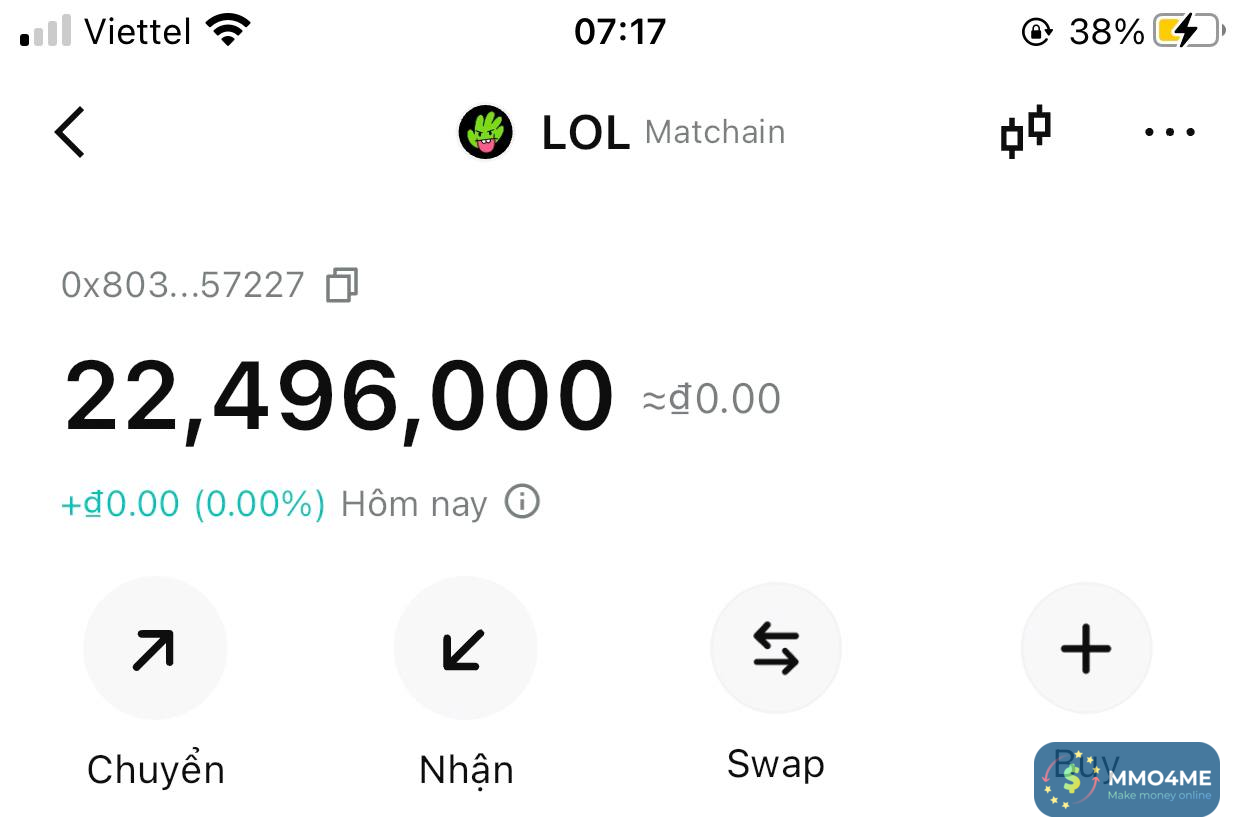1242x833 pixels.
Task: Tap Chuyển to send LOL tokens
Action: click(155, 649)
